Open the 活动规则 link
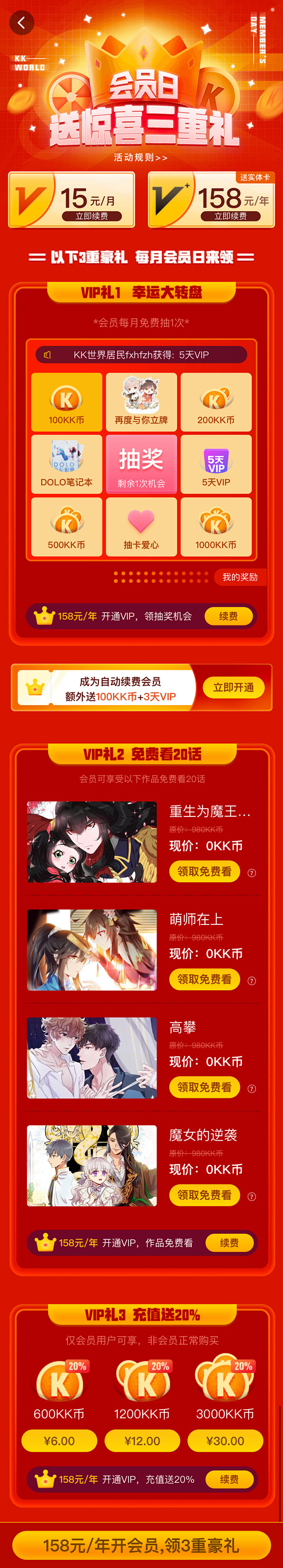Image resolution: width=283 pixels, height=1568 pixels. pos(141,157)
